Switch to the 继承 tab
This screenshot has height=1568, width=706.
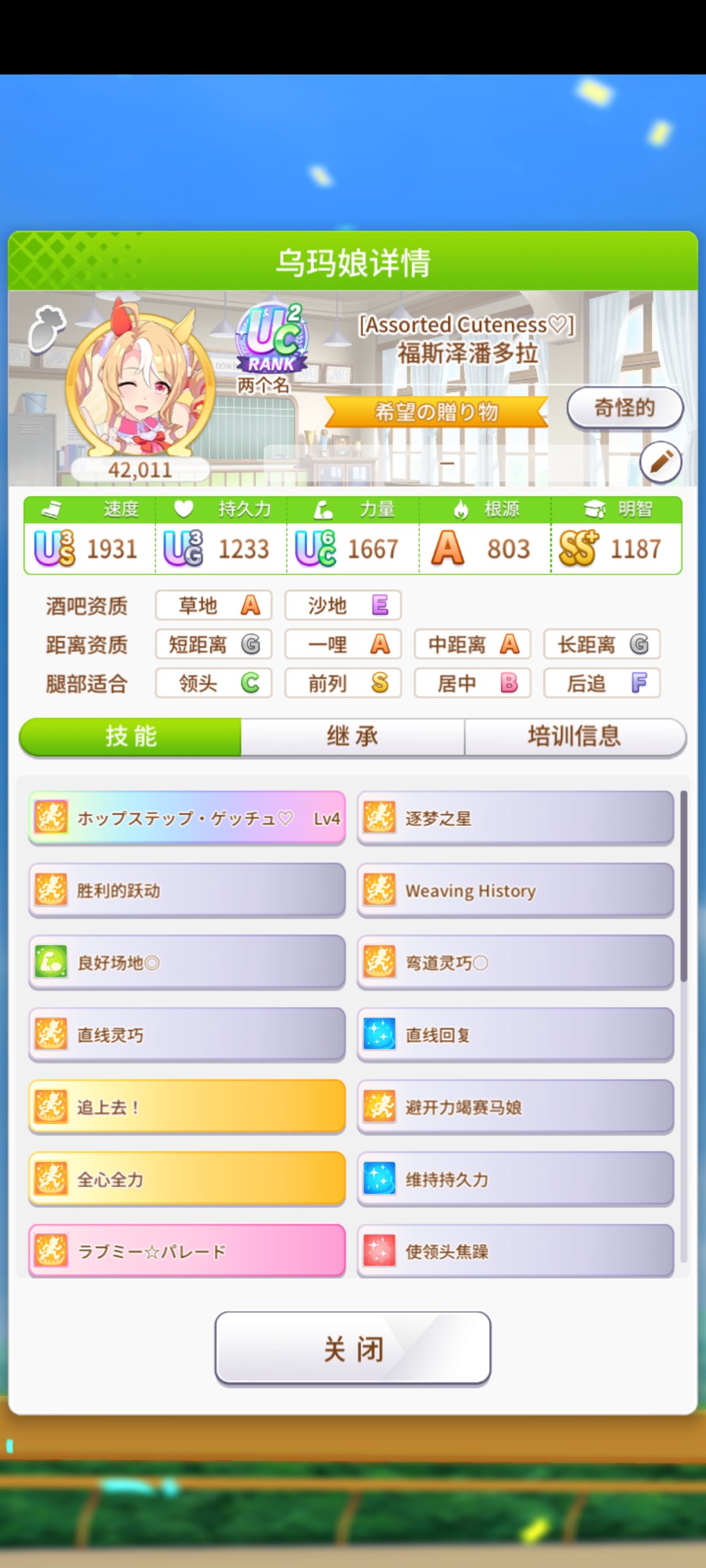click(x=352, y=736)
